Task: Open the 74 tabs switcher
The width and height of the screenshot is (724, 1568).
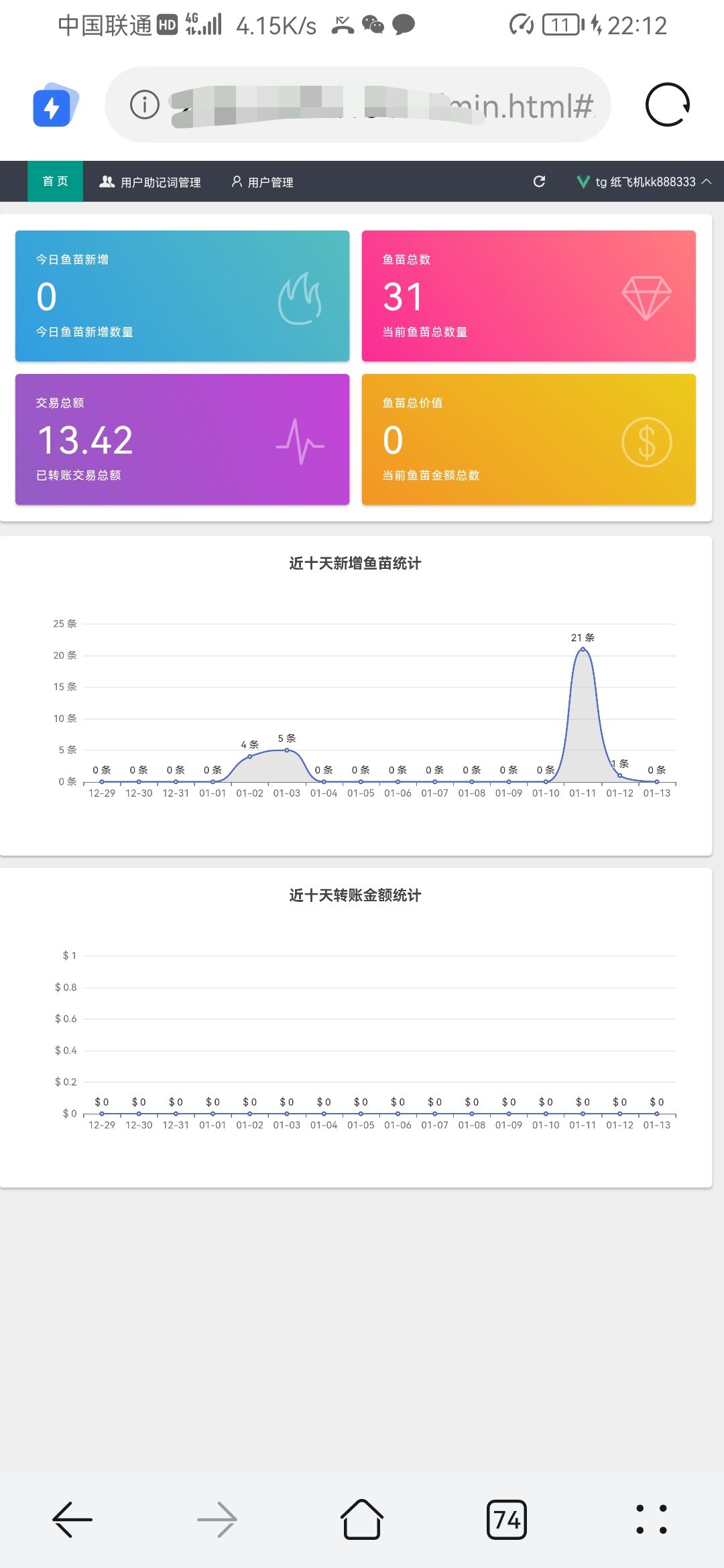Action: coord(507,1519)
